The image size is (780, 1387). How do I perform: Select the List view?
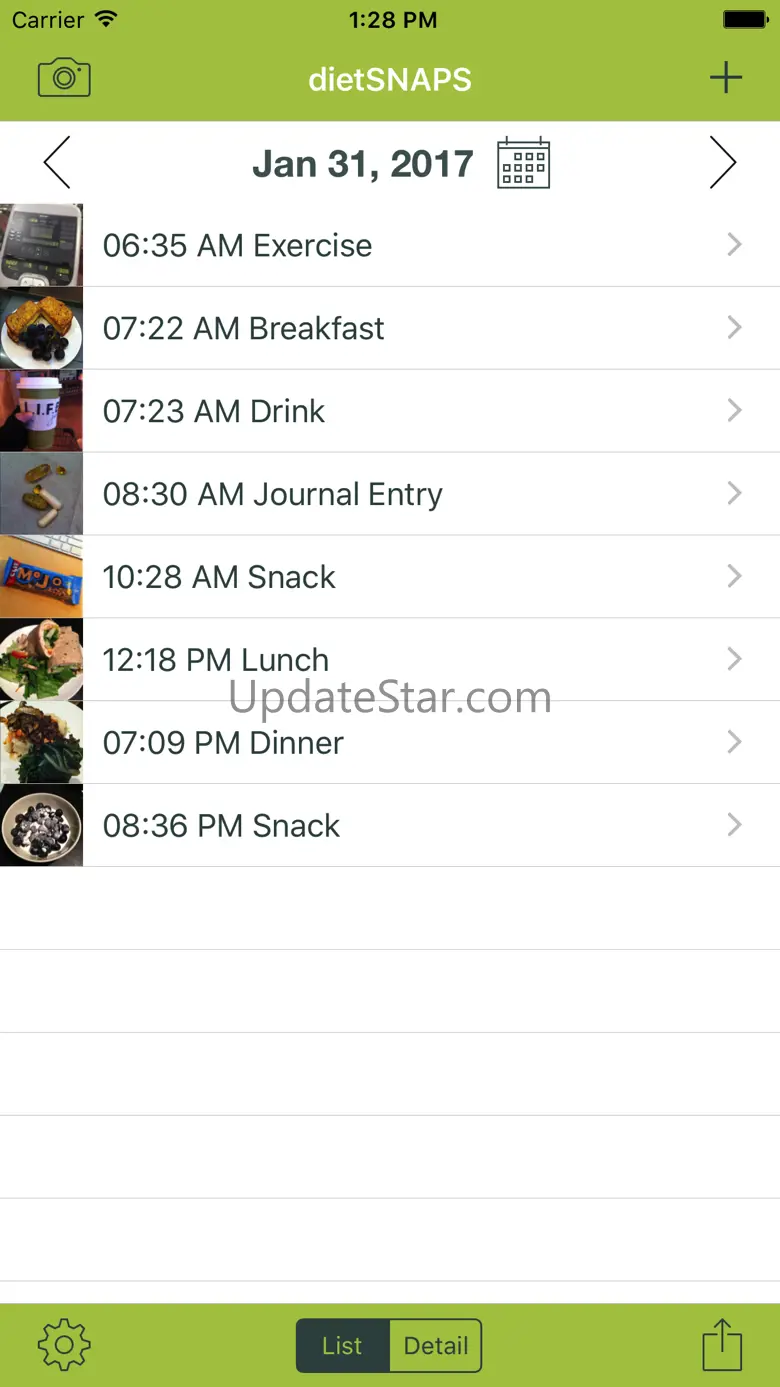(342, 1346)
